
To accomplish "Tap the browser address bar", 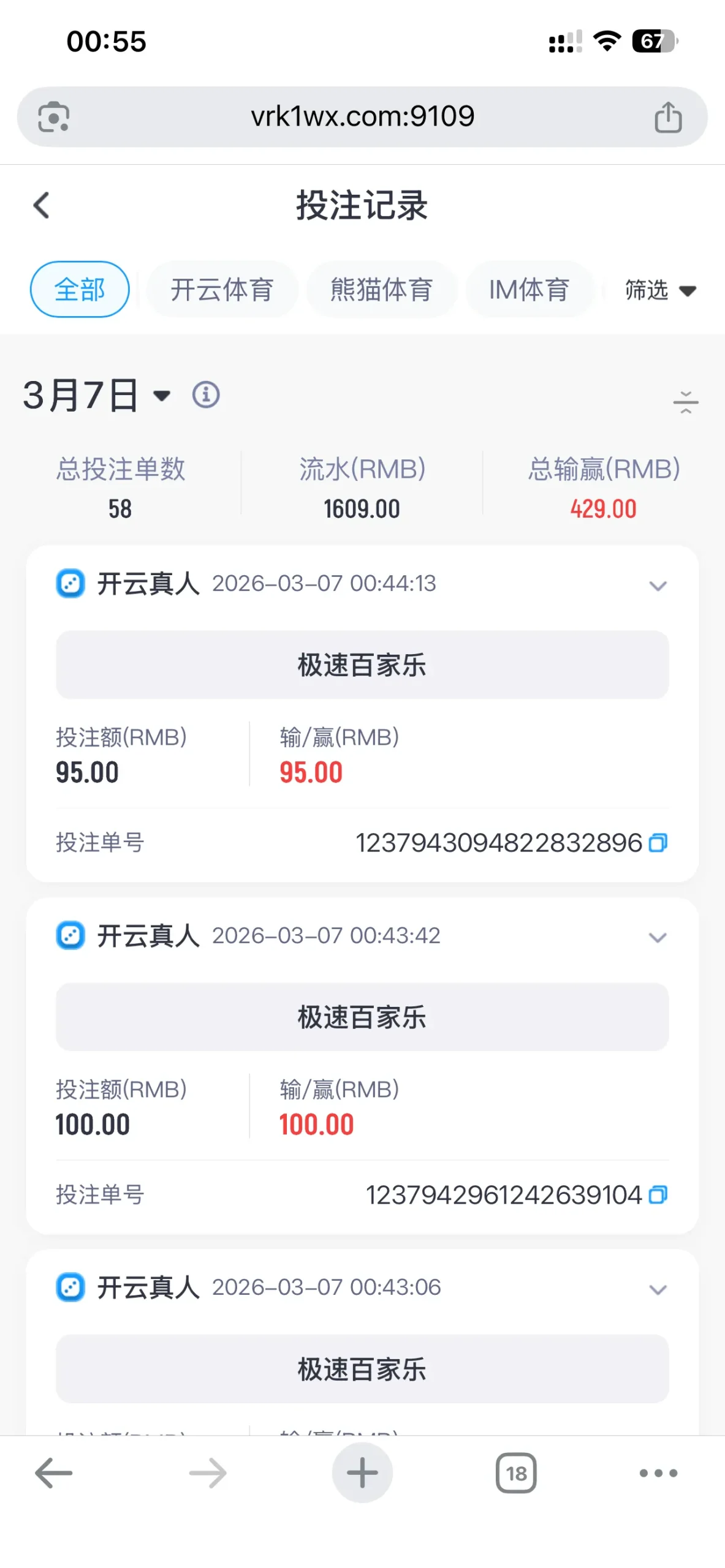I will pos(362,116).
